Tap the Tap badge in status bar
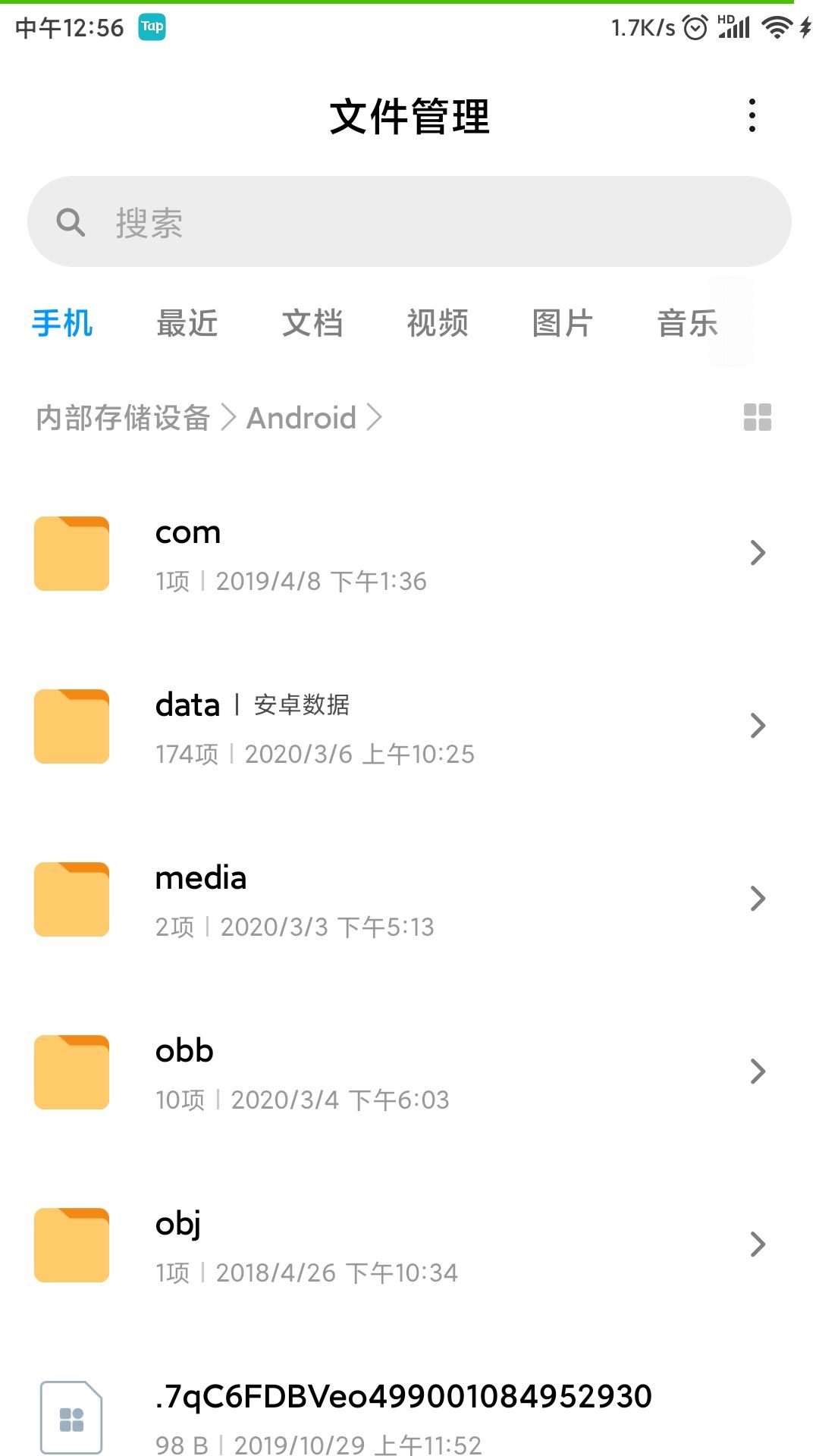The width and height of the screenshot is (819, 1456). point(152,26)
